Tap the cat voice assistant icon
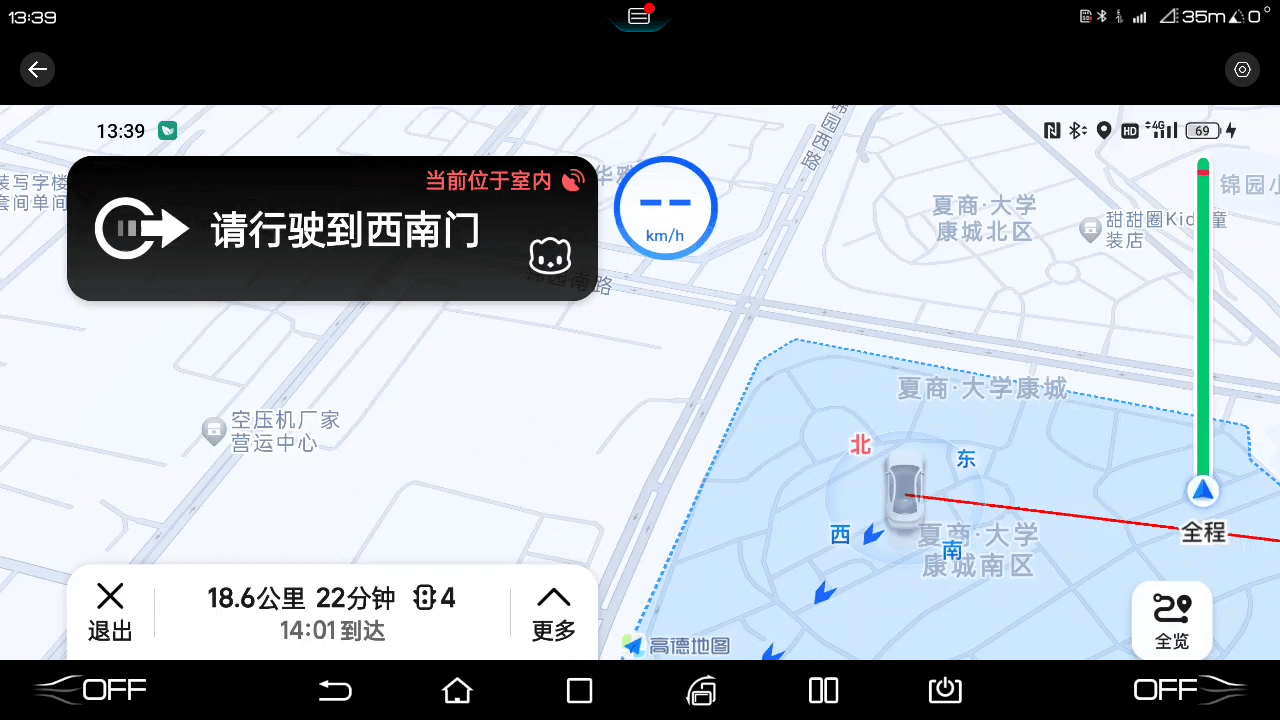The width and height of the screenshot is (1280, 720). 550,256
